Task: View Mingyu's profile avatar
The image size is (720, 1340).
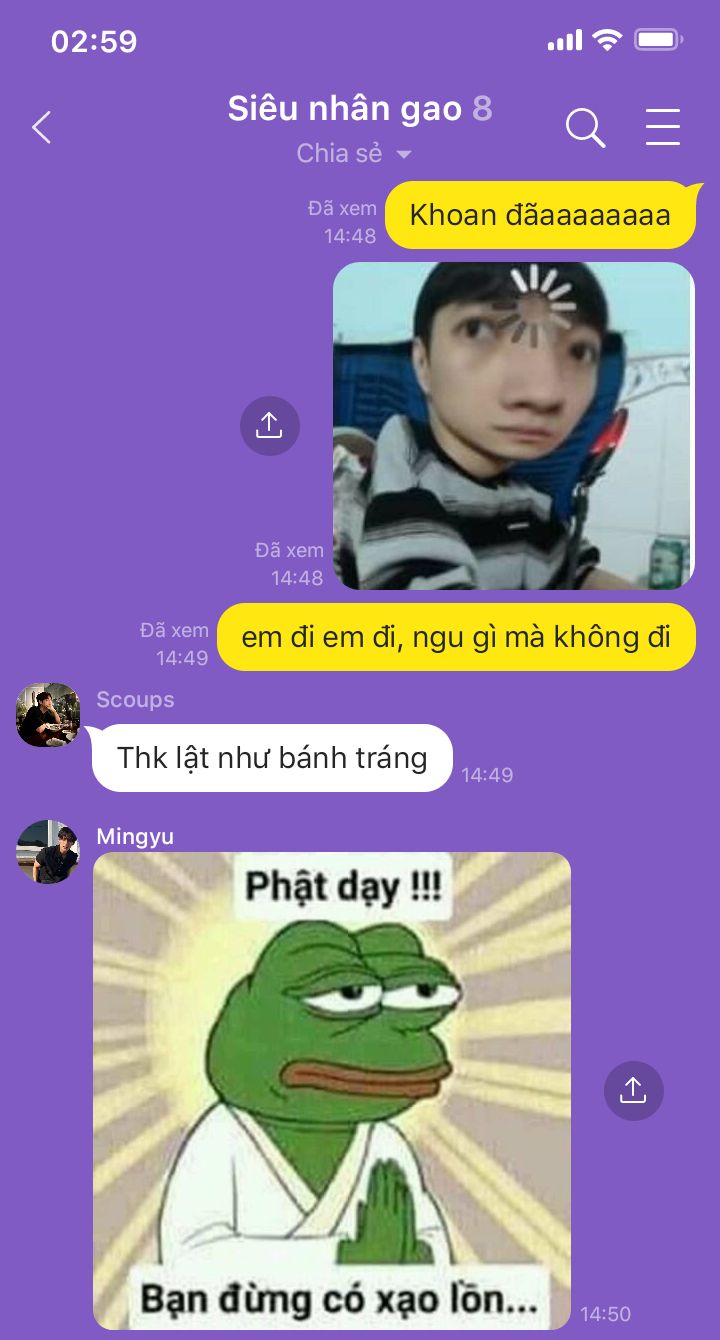Action: pyautogui.click(x=48, y=852)
